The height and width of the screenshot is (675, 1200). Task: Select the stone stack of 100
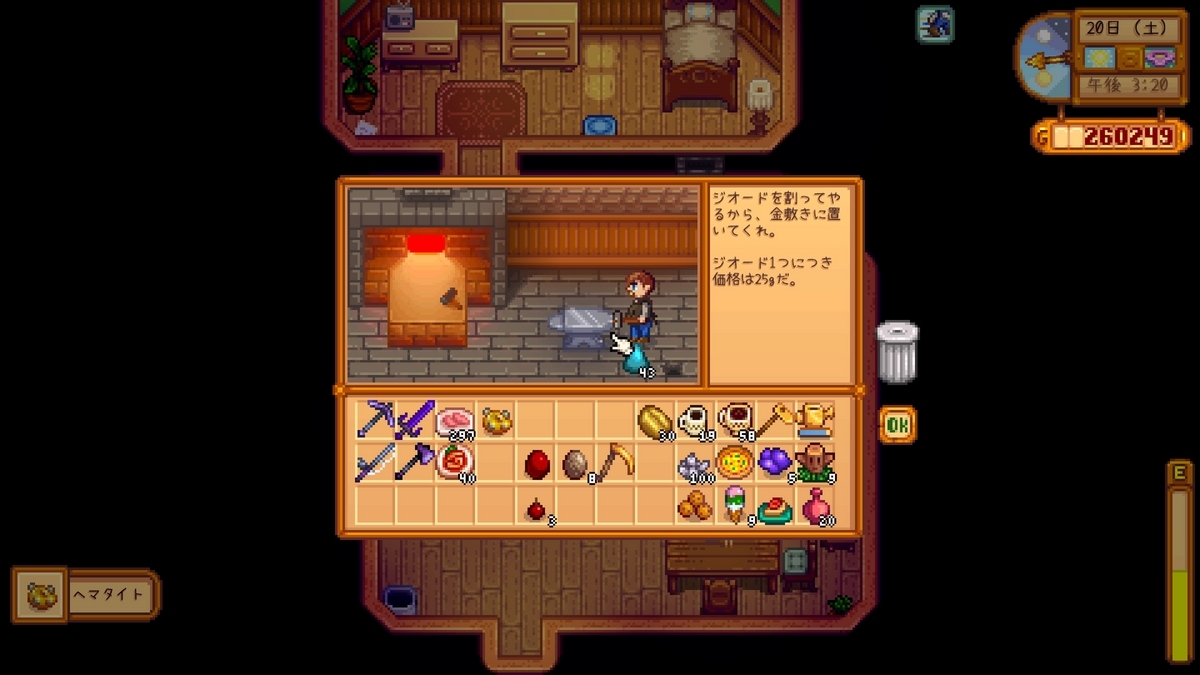tap(693, 465)
